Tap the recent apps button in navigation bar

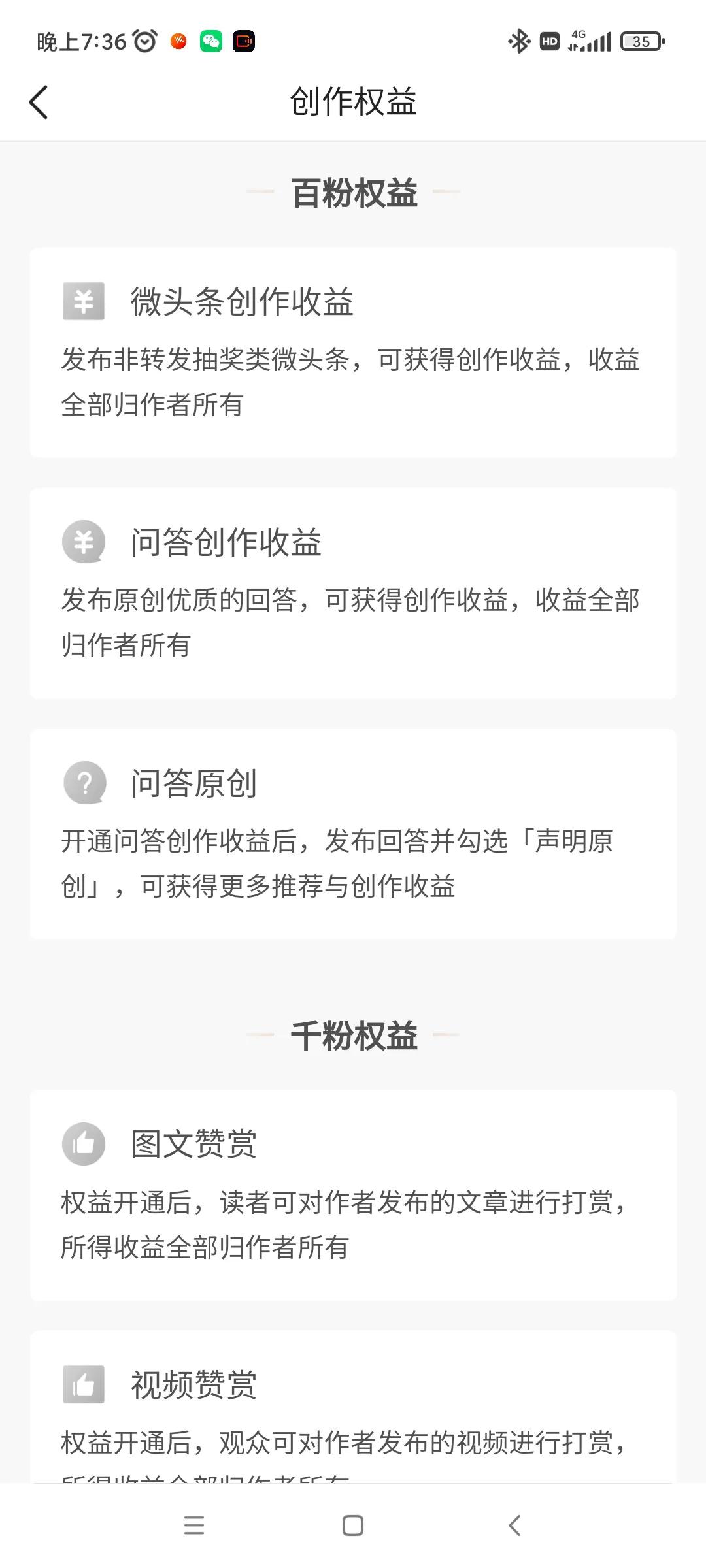[194, 1527]
